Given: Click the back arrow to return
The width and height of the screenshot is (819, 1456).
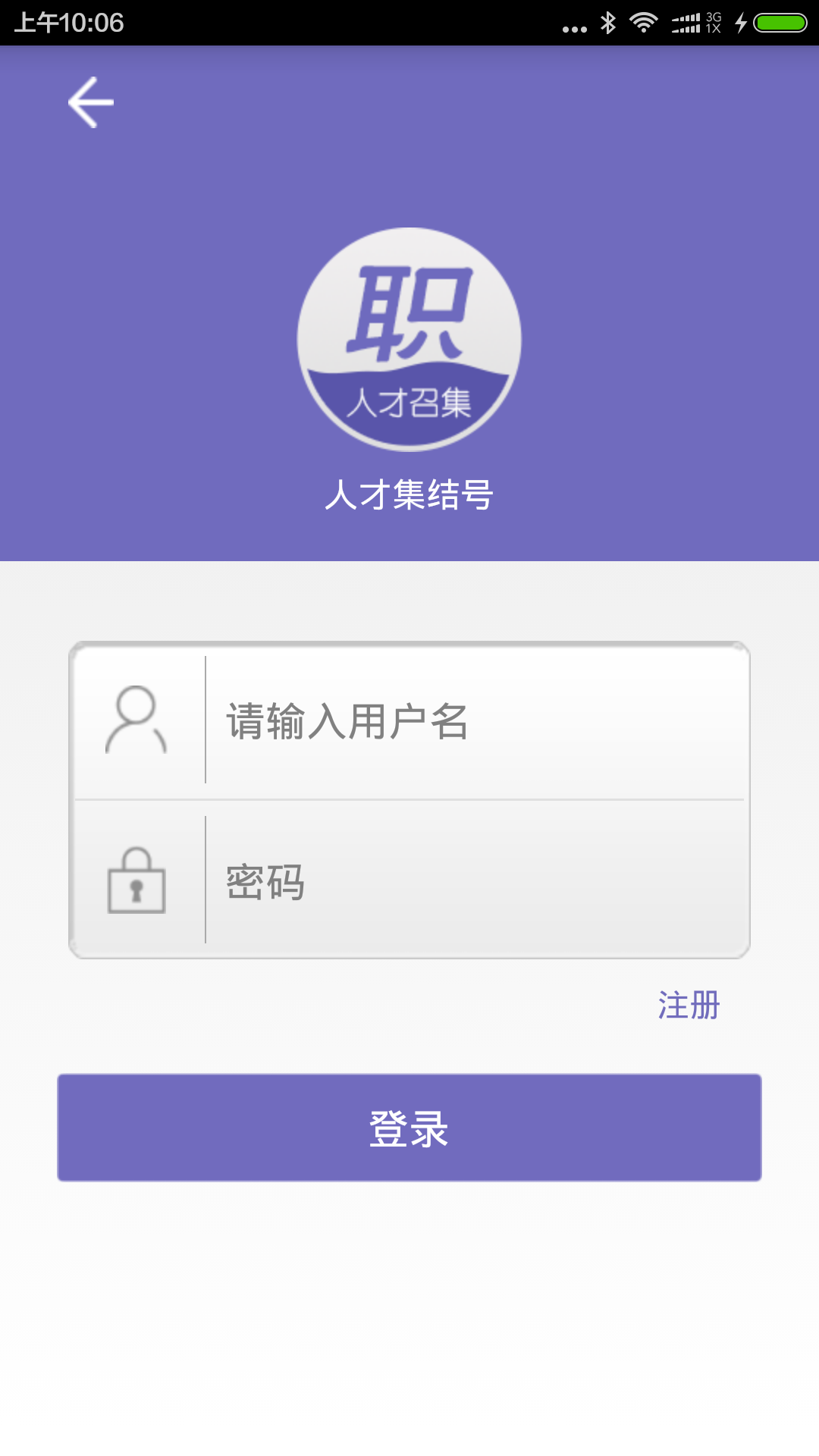Looking at the screenshot, I should (x=90, y=102).
